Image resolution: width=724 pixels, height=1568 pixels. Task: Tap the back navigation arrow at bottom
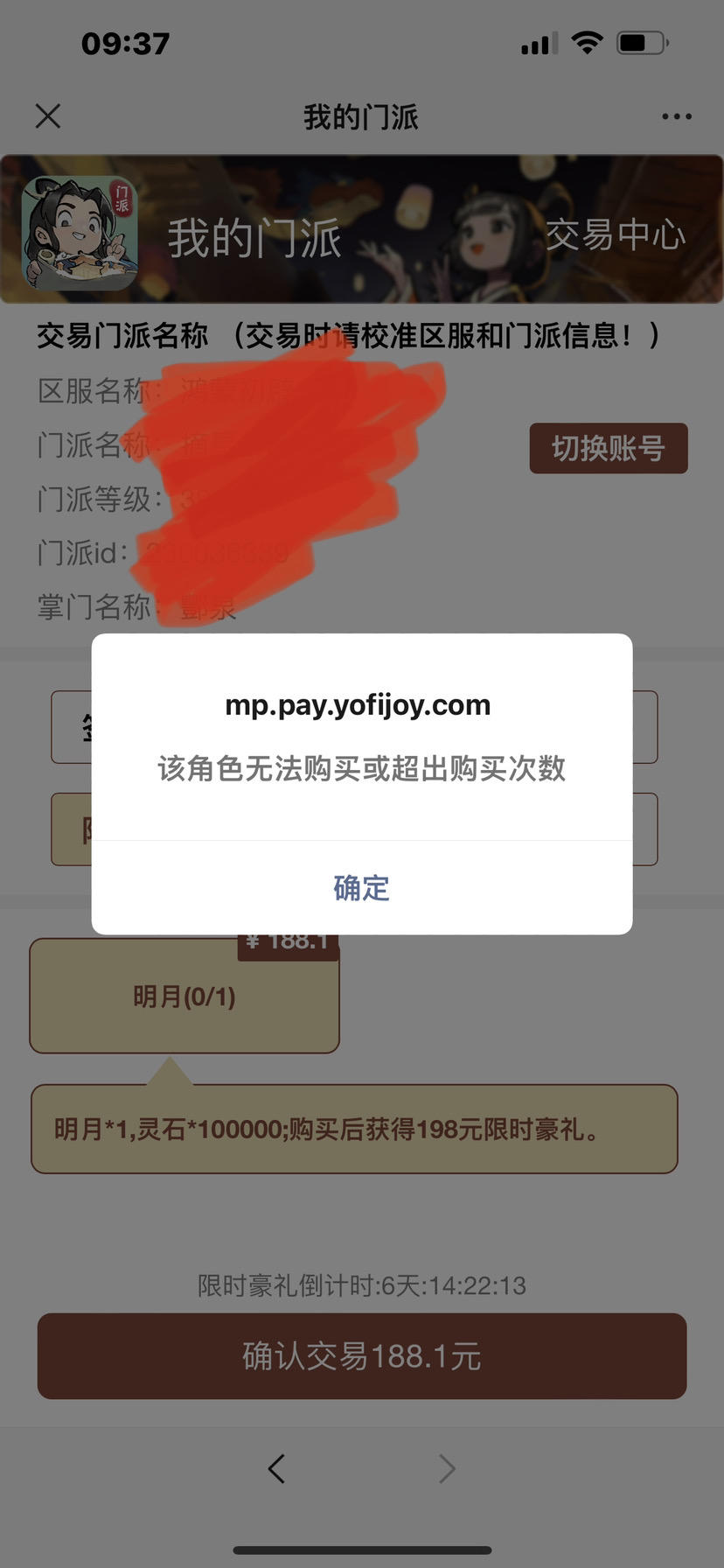pos(277,1468)
